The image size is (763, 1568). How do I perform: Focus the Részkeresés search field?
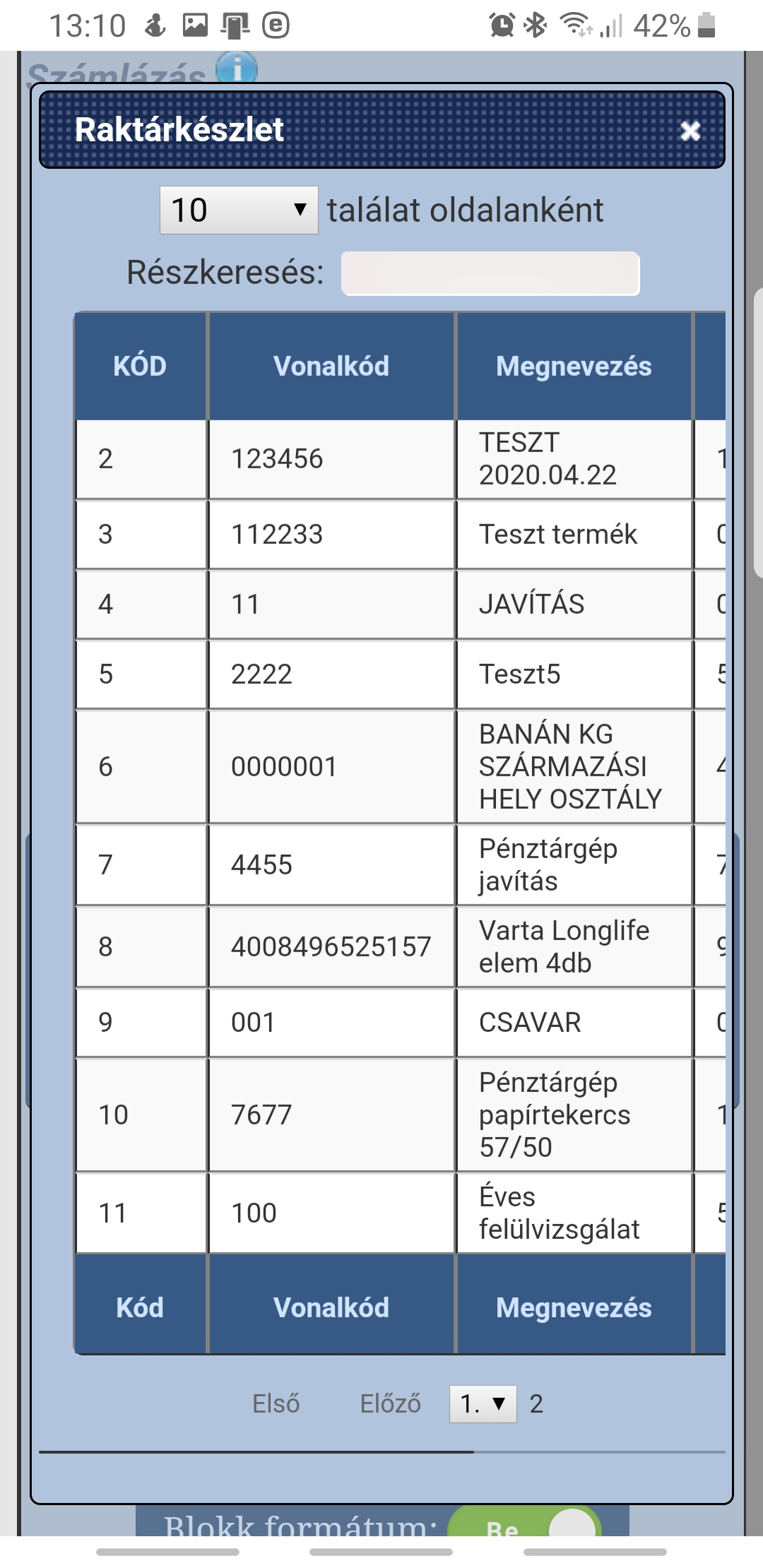490,273
